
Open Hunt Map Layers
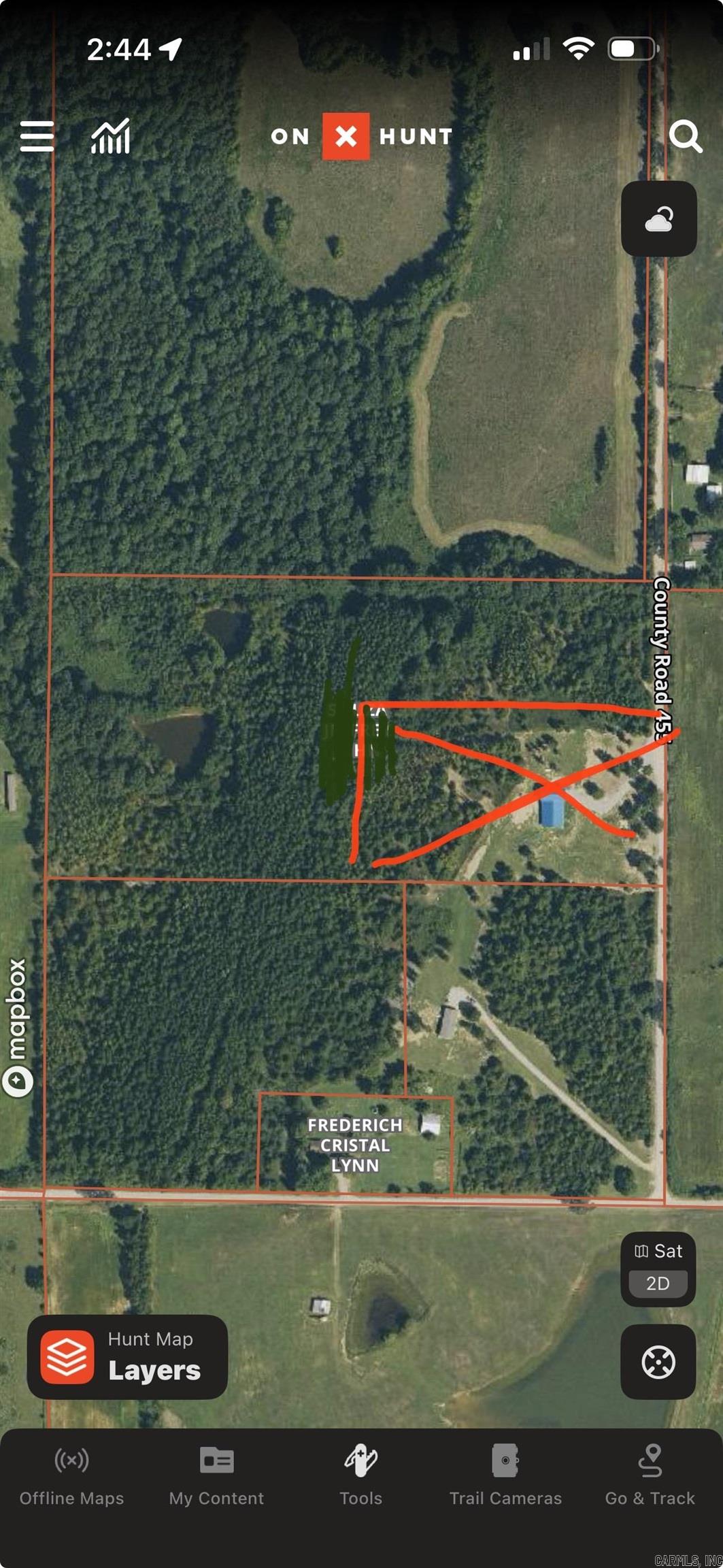pos(127,1357)
